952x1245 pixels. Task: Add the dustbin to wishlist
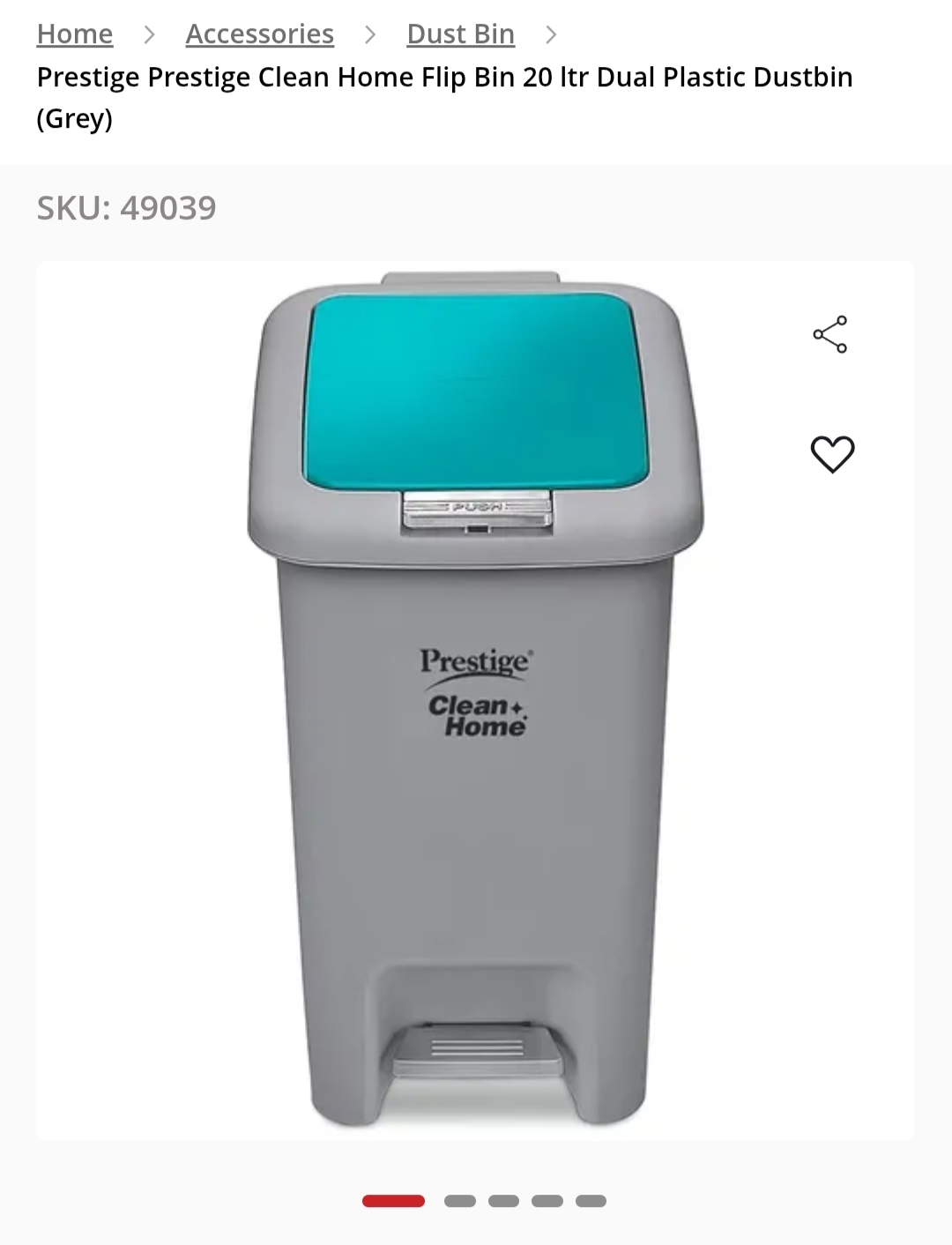tap(832, 454)
